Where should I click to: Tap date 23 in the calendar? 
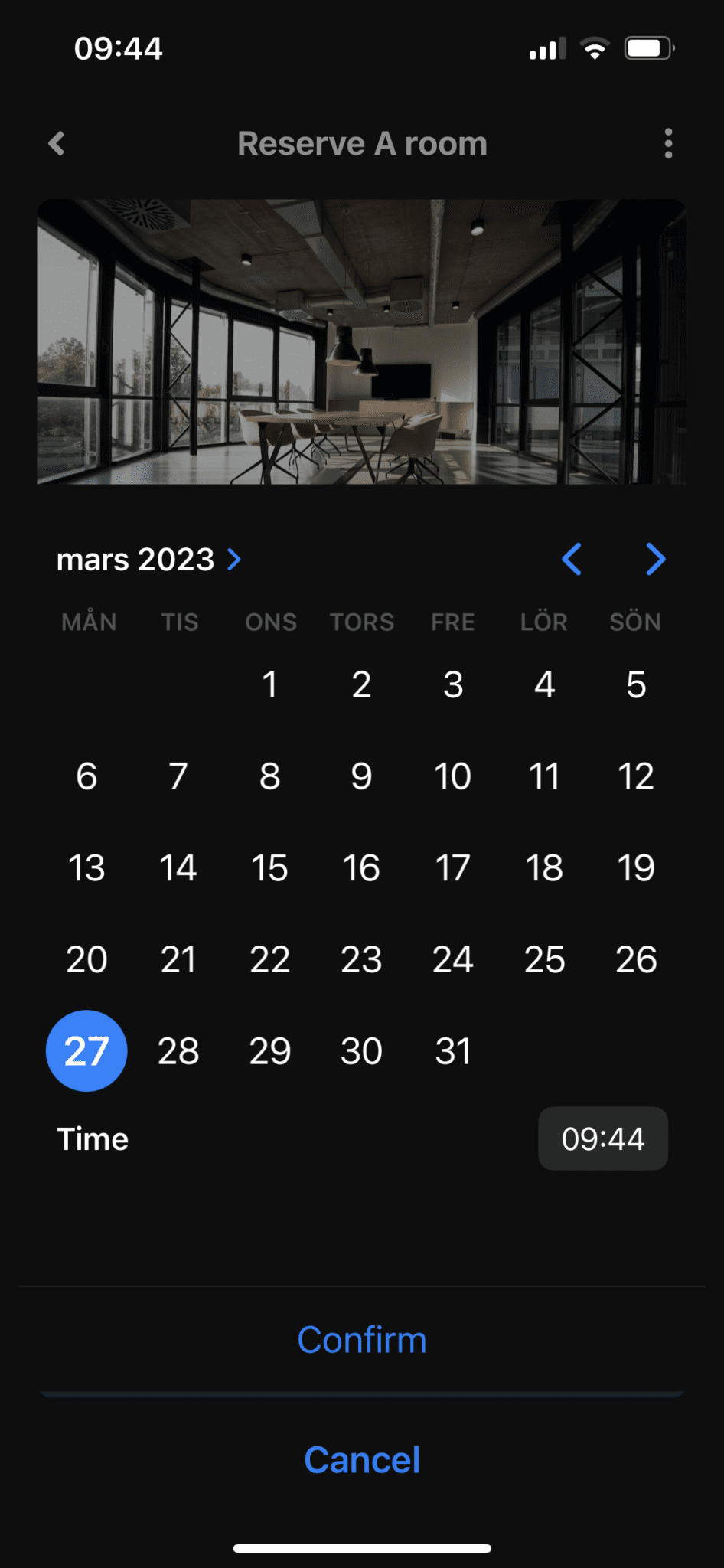point(361,959)
